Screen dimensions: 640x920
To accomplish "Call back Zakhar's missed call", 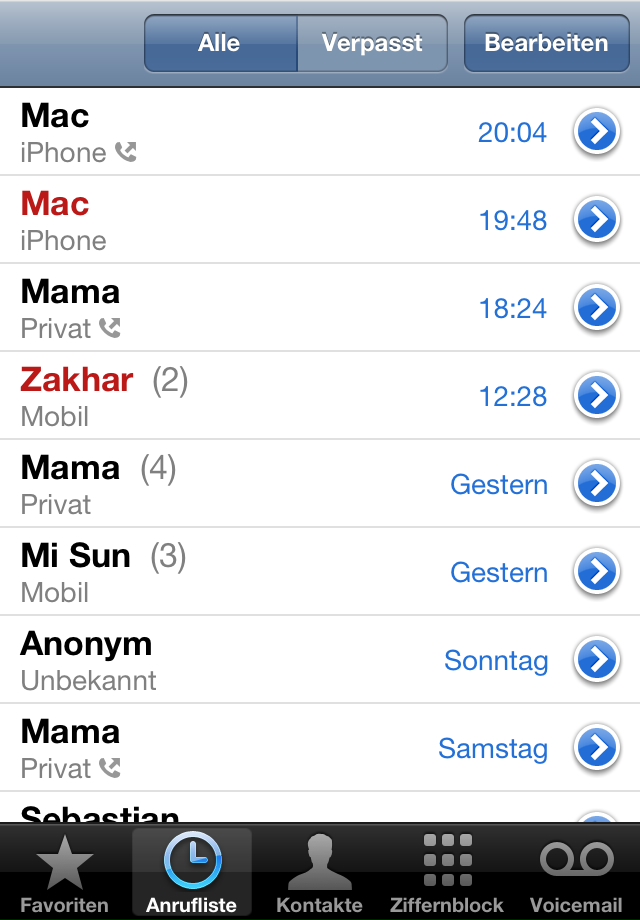I will coord(250,396).
